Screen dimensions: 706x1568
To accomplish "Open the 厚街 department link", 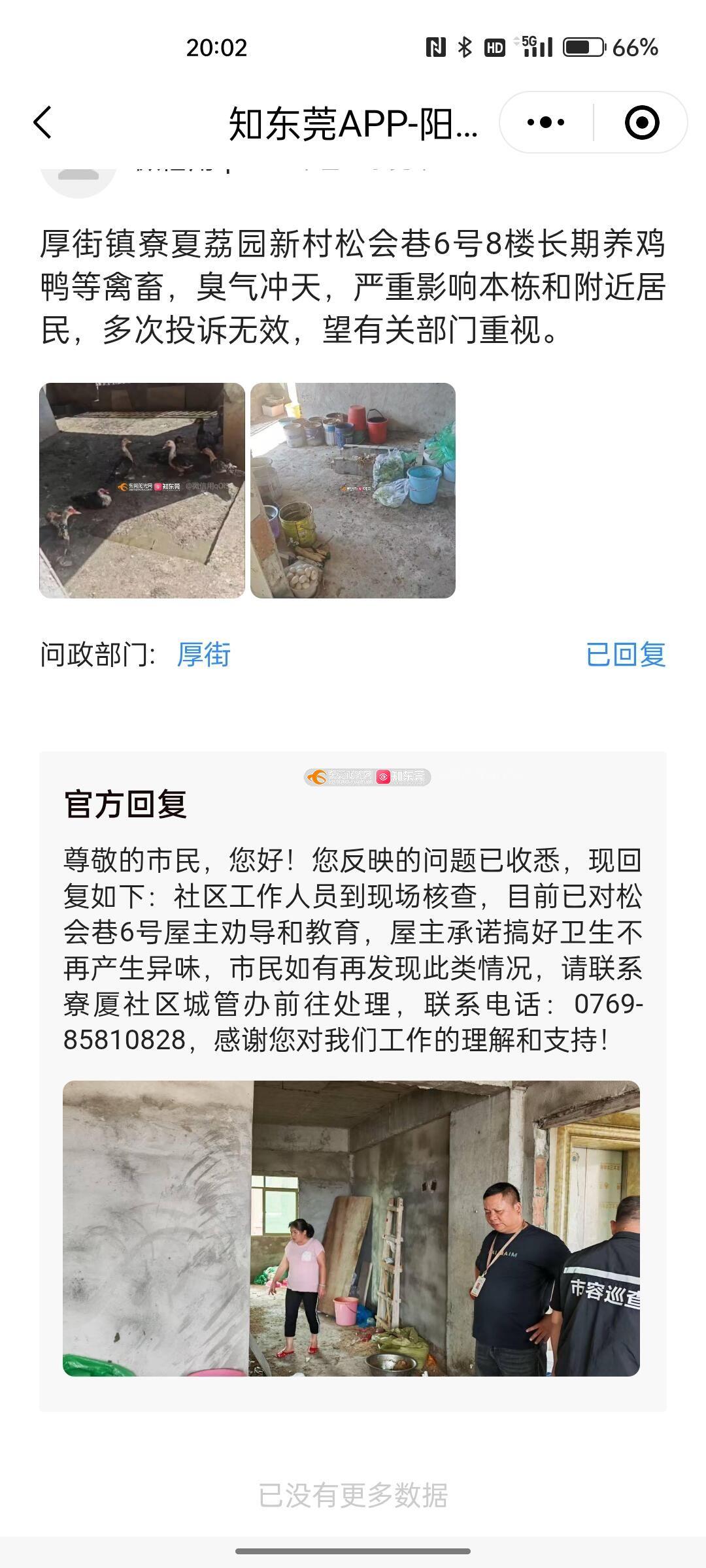I will click(203, 655).
